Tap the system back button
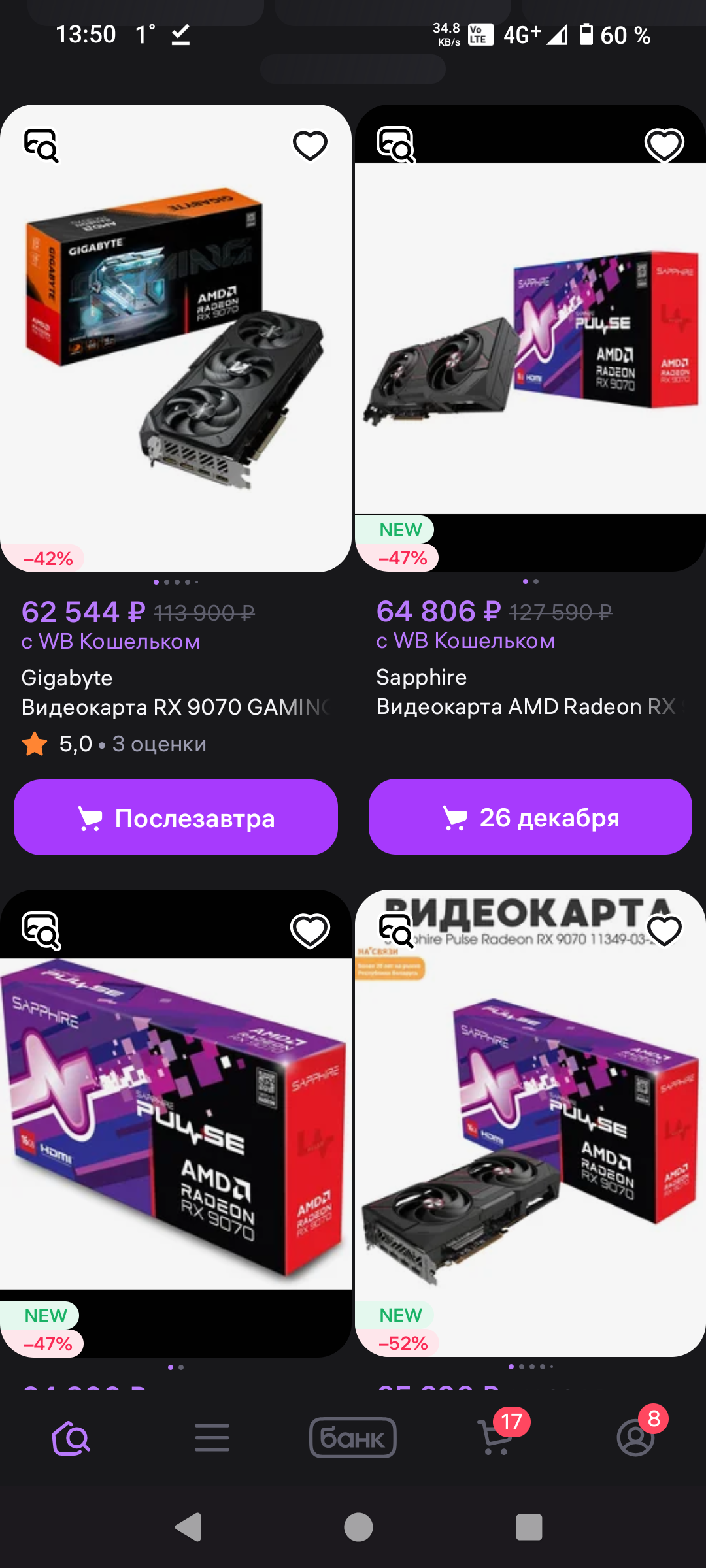The height and width of the screenshot is (1568, 706). [x=188, y=1527]
